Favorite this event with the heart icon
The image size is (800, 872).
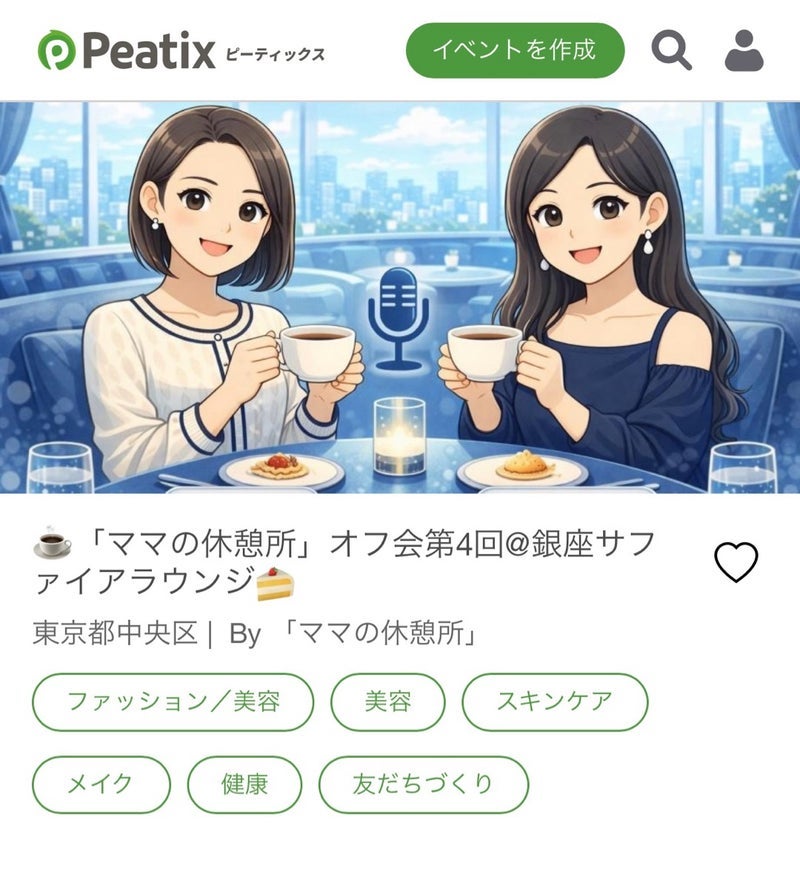[736, 563]
